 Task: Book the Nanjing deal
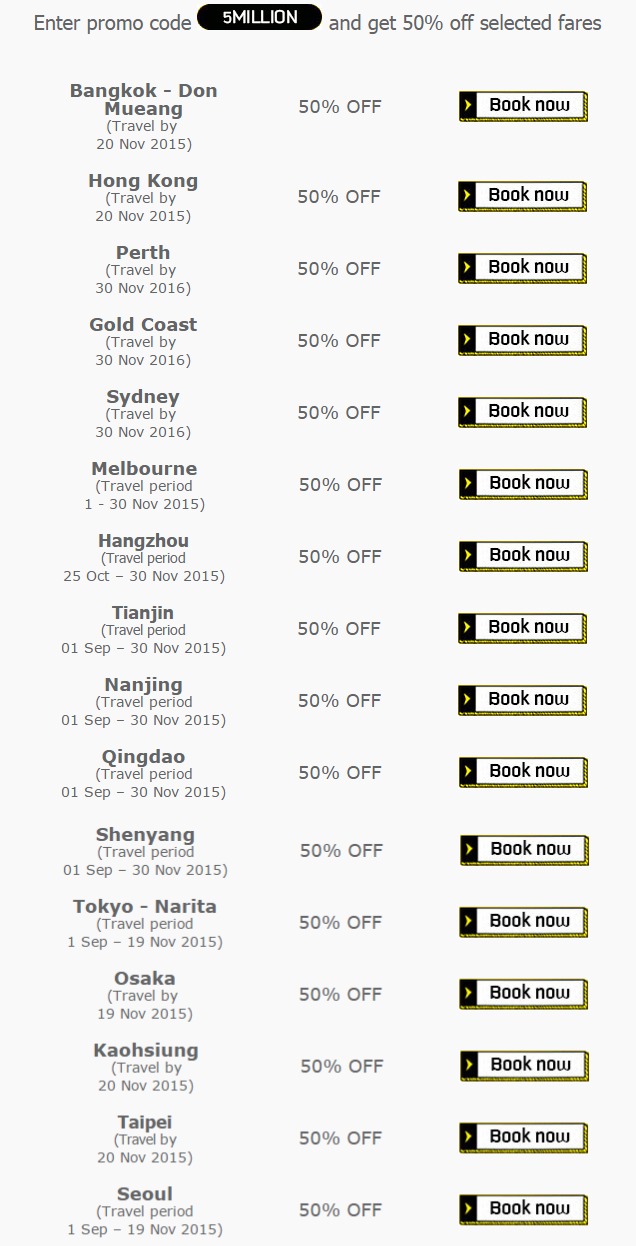pos(522,700)
